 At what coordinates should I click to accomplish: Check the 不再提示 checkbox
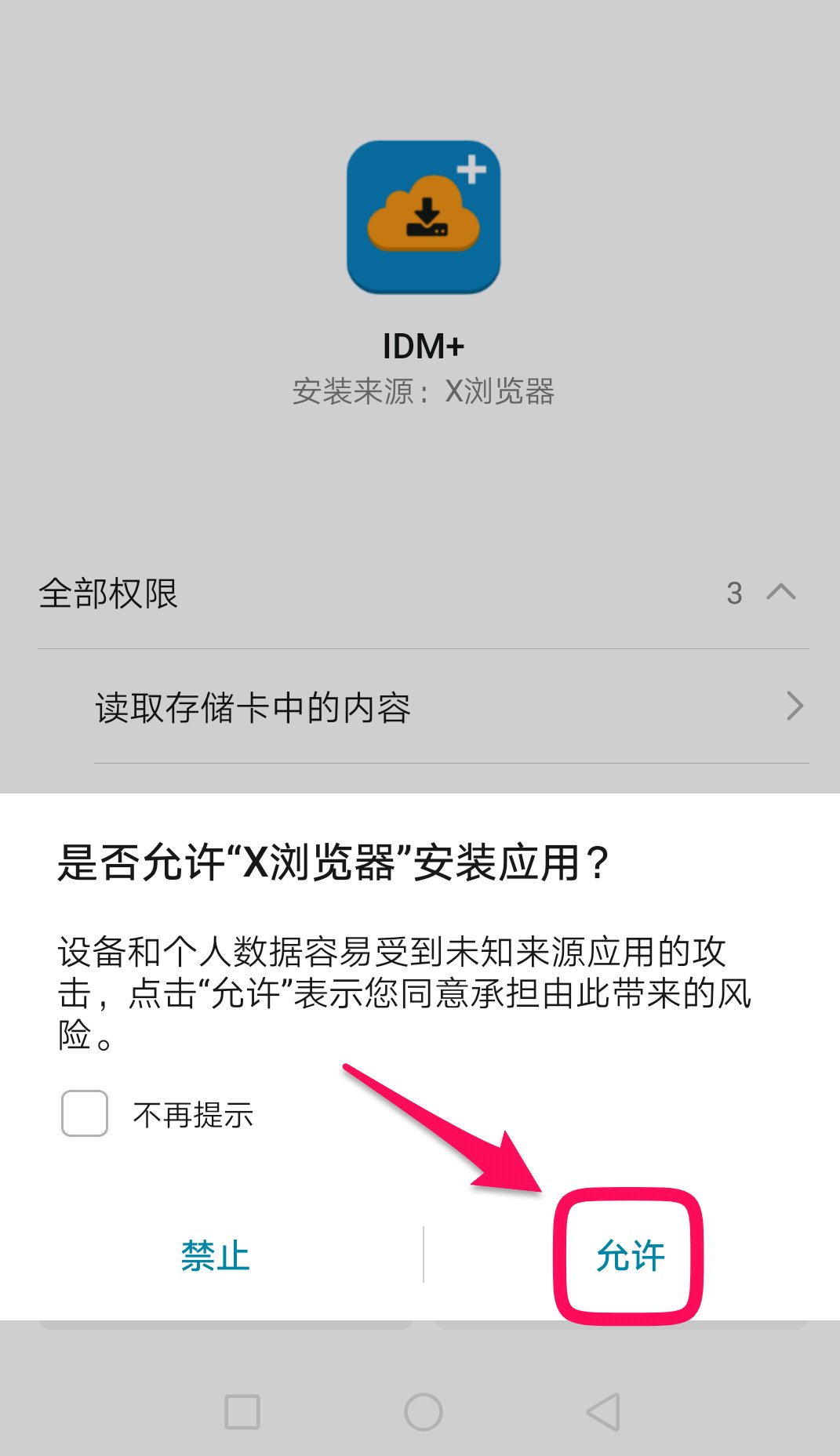[x=85, y=1113]
